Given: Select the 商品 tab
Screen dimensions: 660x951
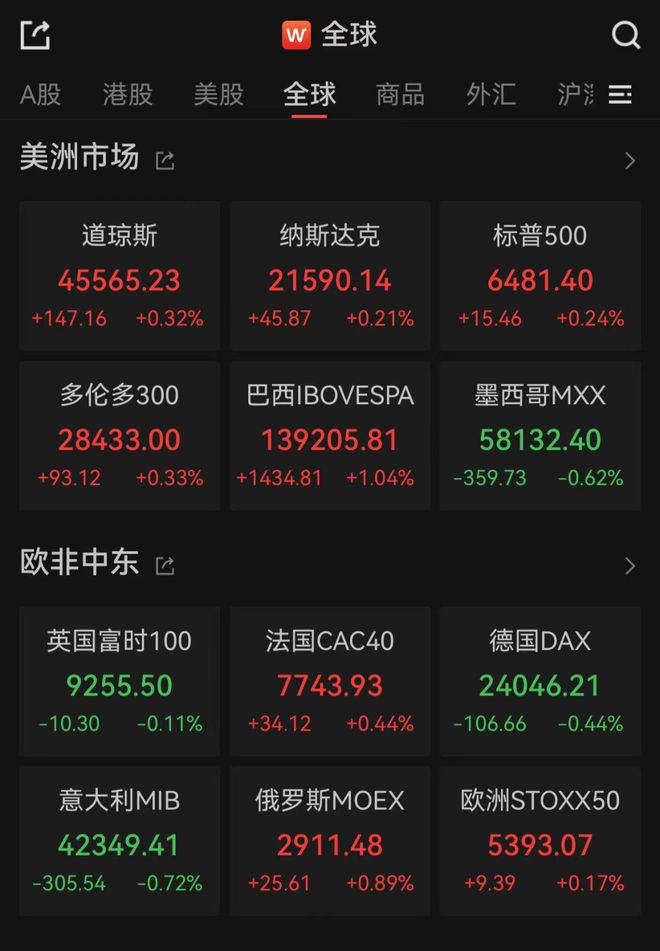Looking at the screenshot, I should coord(400,95).
